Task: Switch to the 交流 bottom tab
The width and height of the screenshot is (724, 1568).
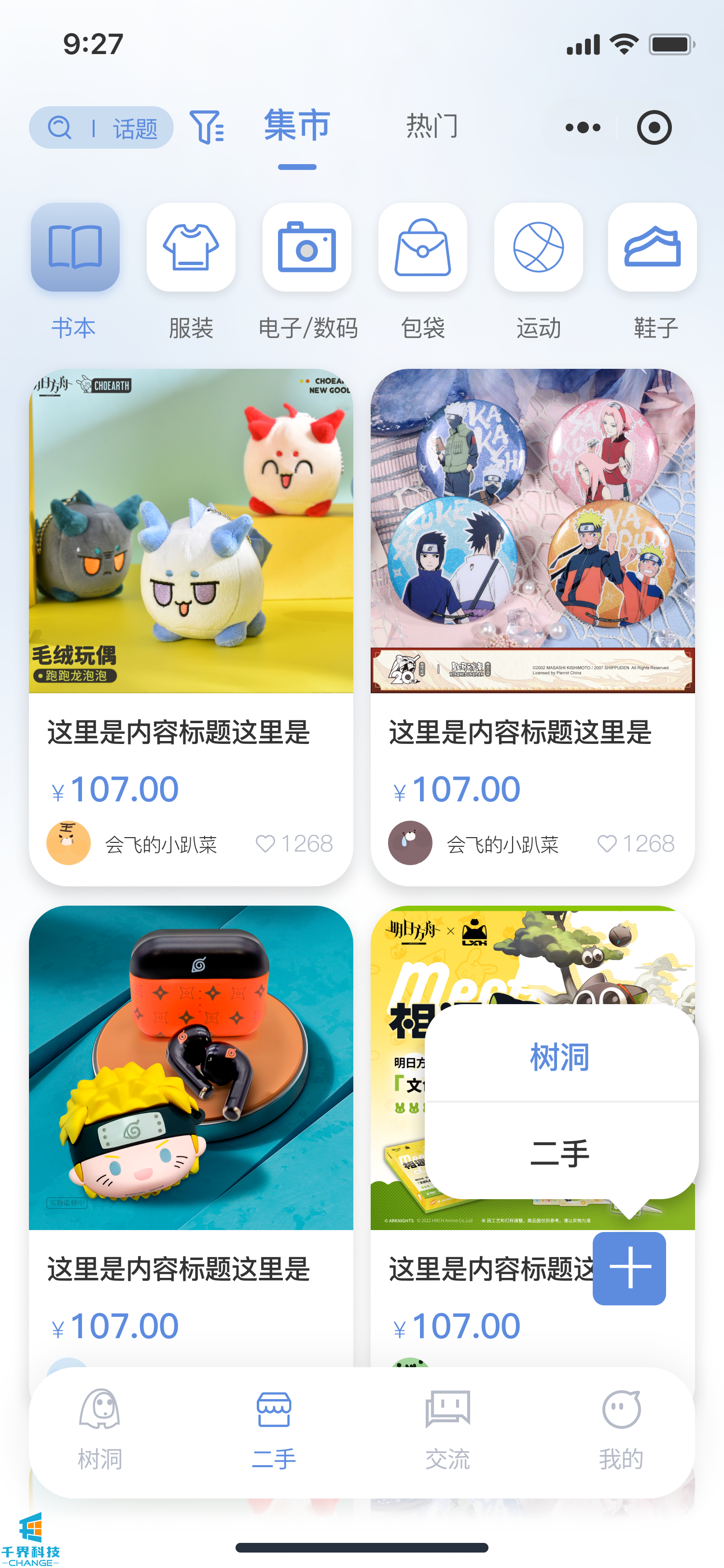Action: [x=448, y=1430]
